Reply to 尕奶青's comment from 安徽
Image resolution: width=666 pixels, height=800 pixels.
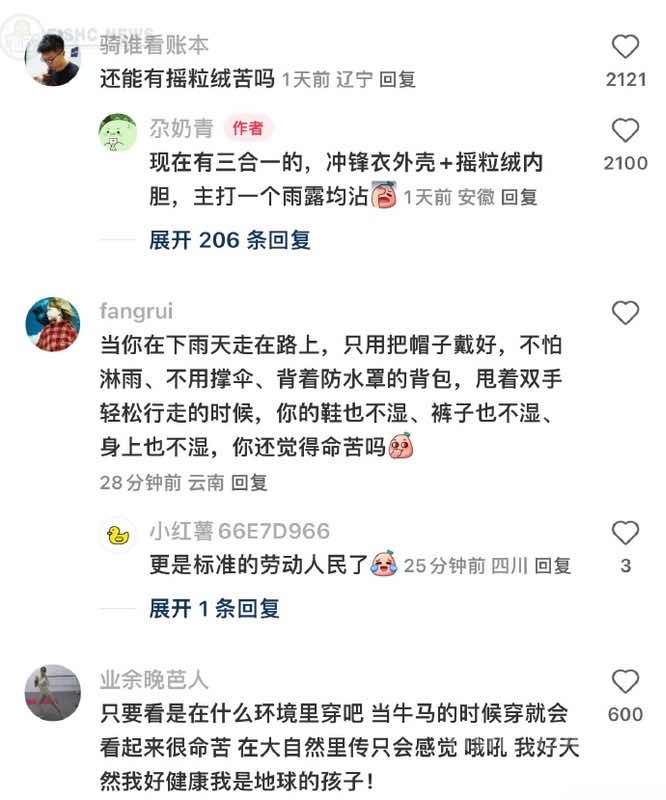click(x=520, y=198)
